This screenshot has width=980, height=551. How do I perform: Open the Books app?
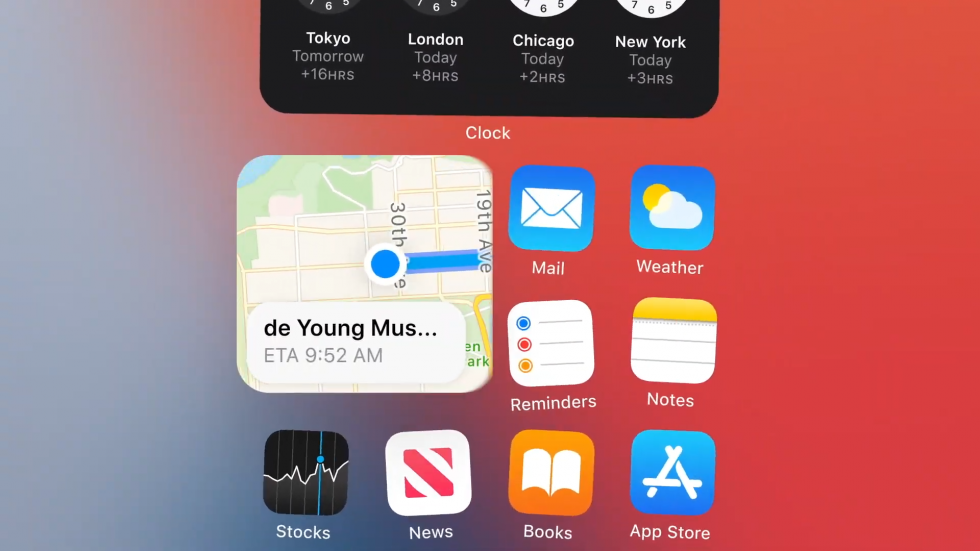[x=551, y=473]
